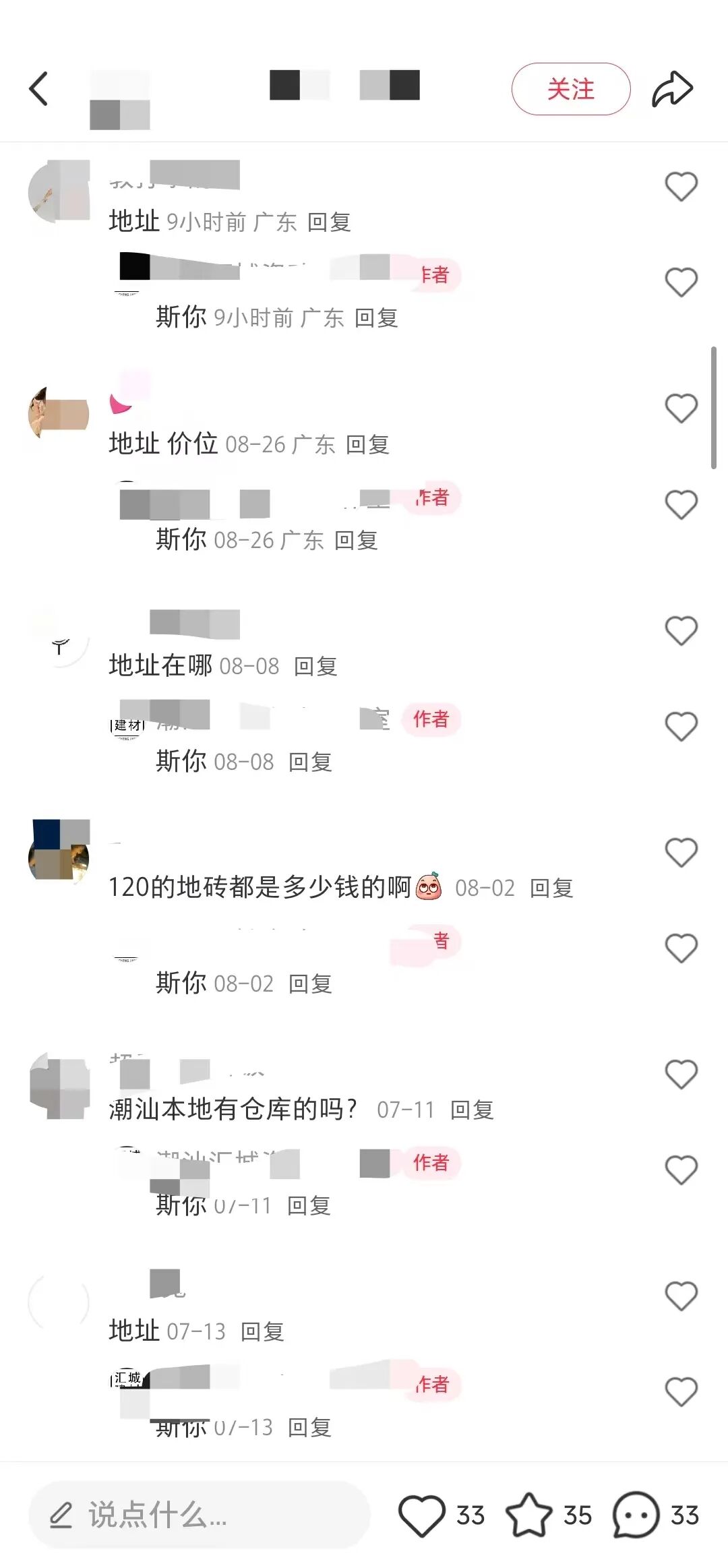Share this post with the arrow icon
728x1568 pixels.
672,89
